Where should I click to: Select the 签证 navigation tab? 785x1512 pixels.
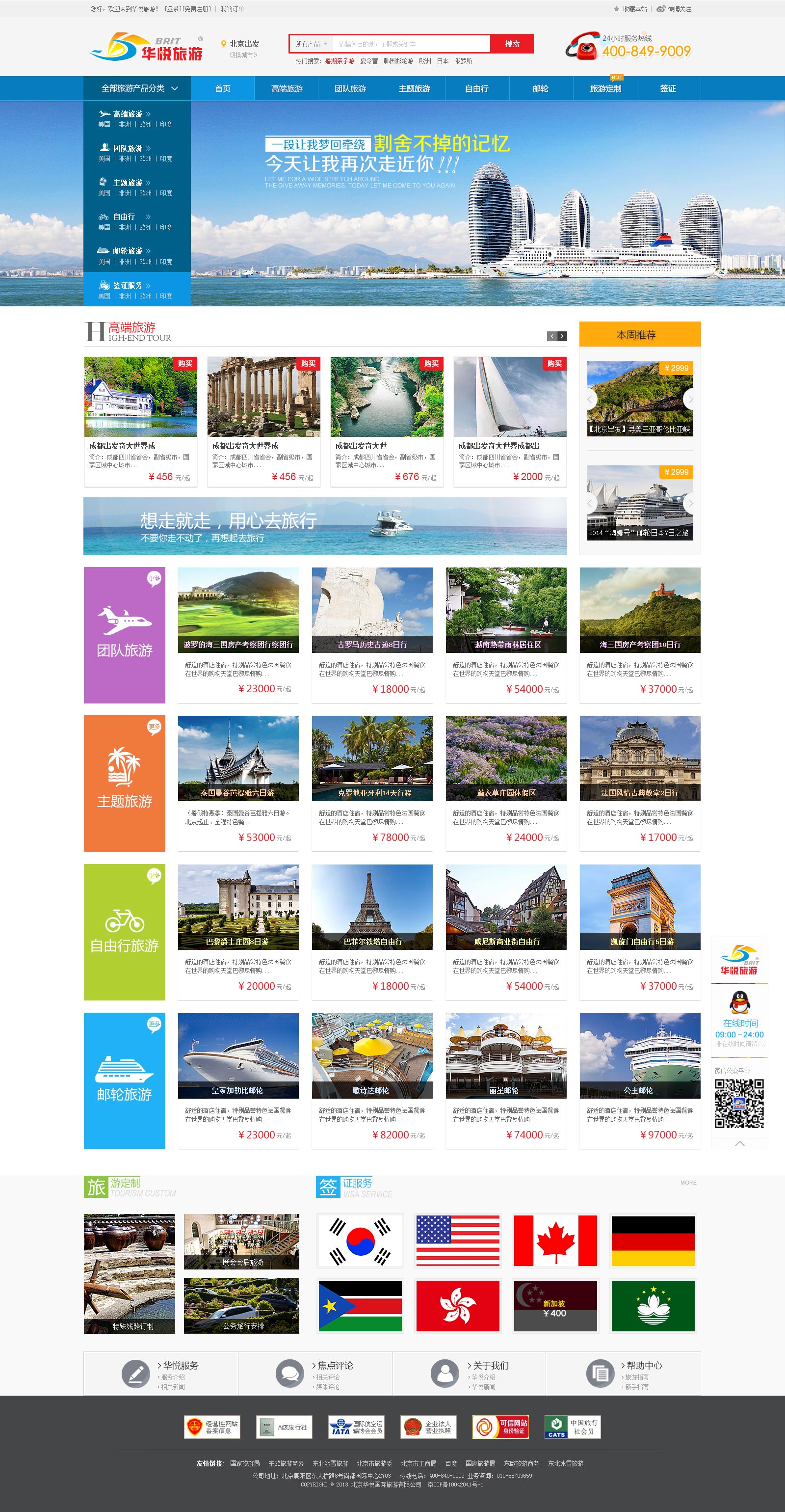click(x=668, y=89)
